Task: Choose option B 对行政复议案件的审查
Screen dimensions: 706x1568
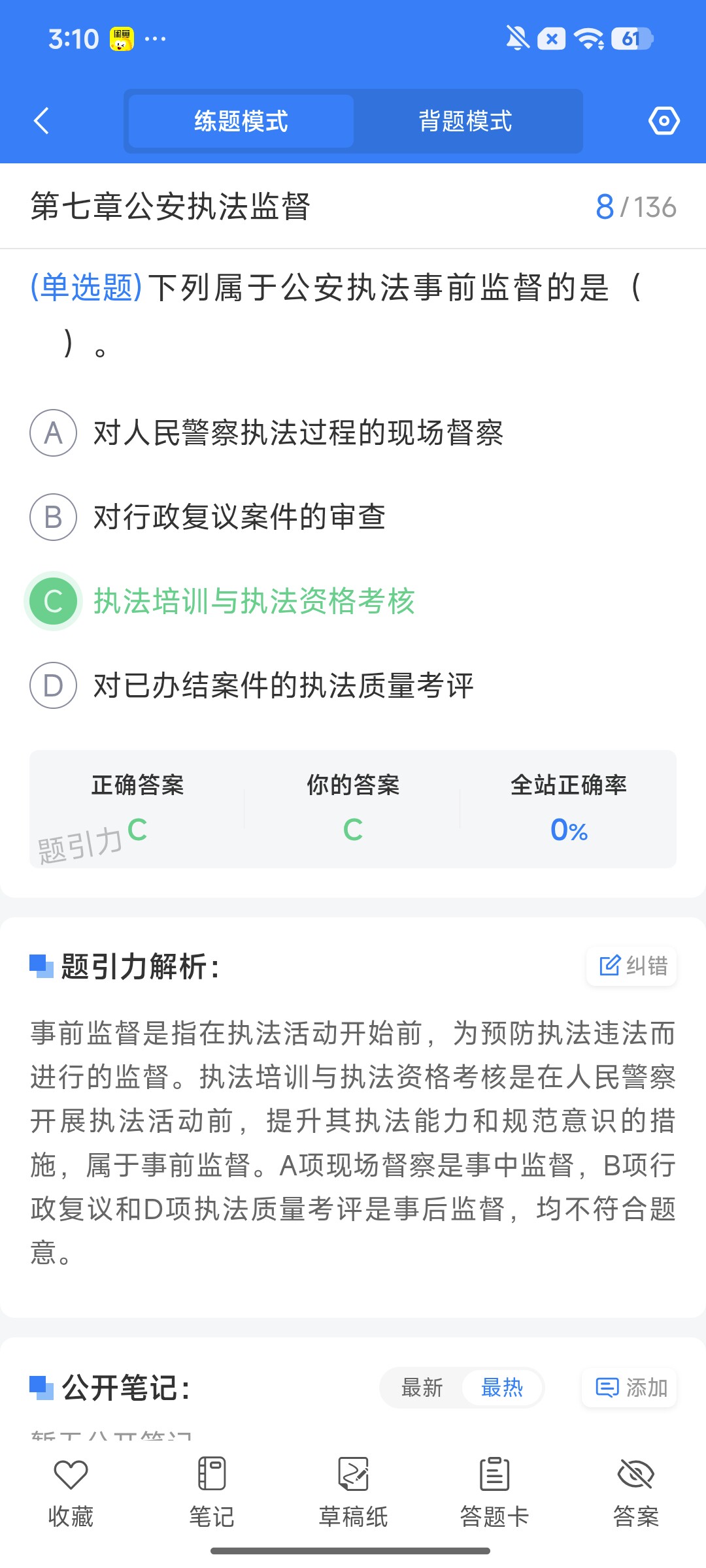Action: pos(208,517)
